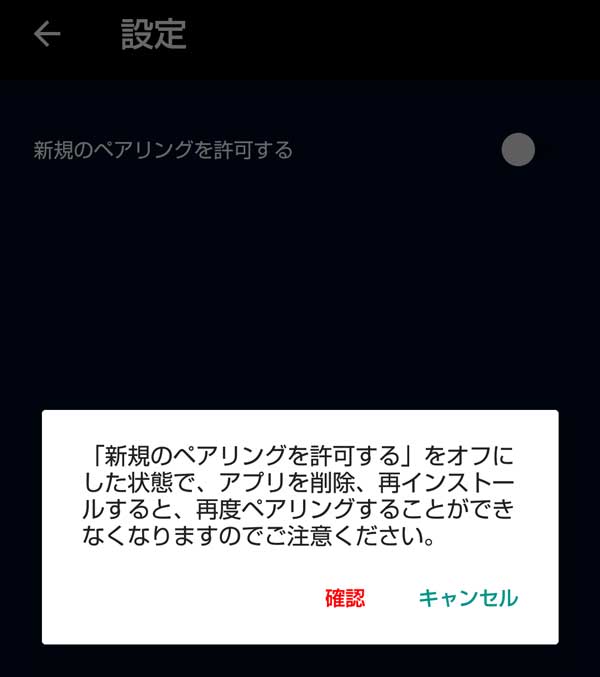600x677 pixels.
Task: Dismiss the dialog with キャンセル
Action: (x=468, y=598)
